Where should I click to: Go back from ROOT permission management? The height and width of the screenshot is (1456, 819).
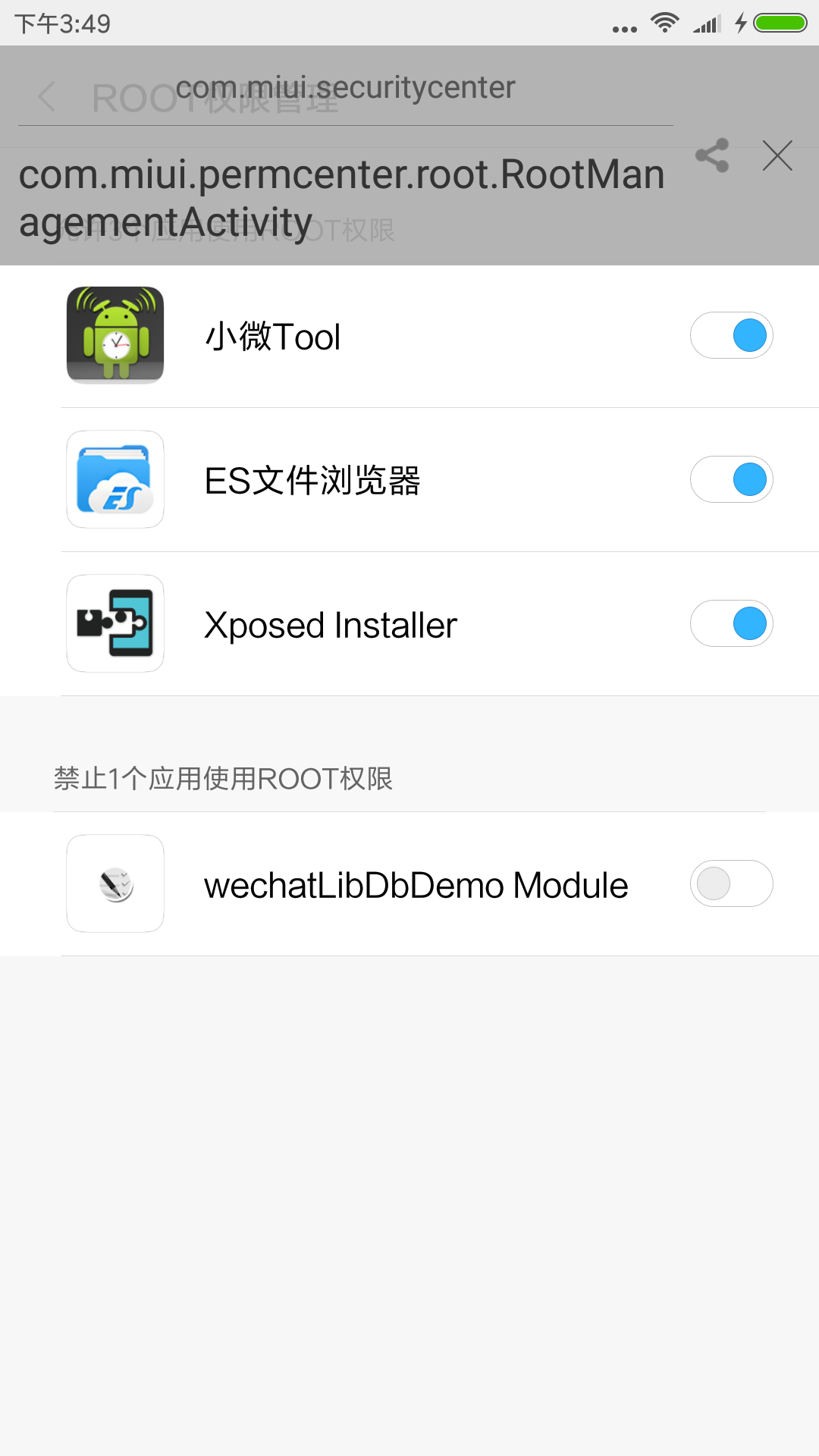pos(47,97)
